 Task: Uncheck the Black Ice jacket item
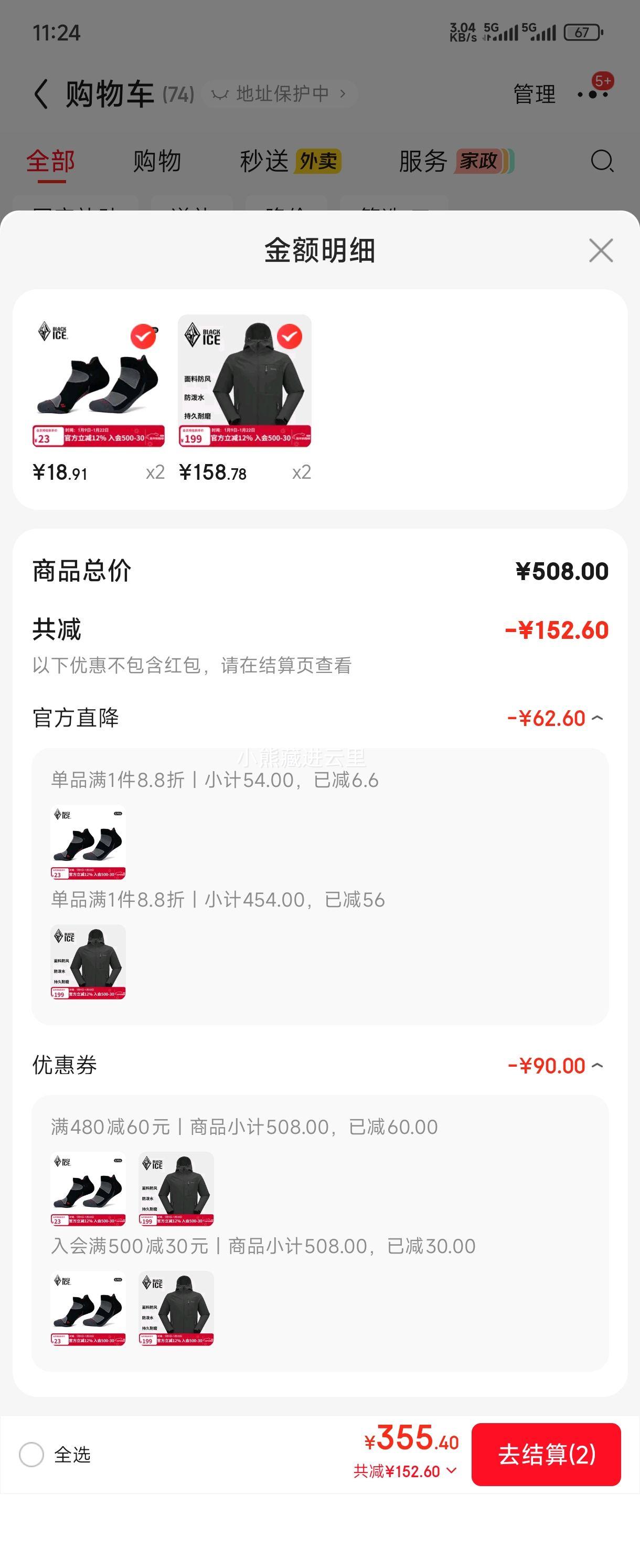[290, 336]
